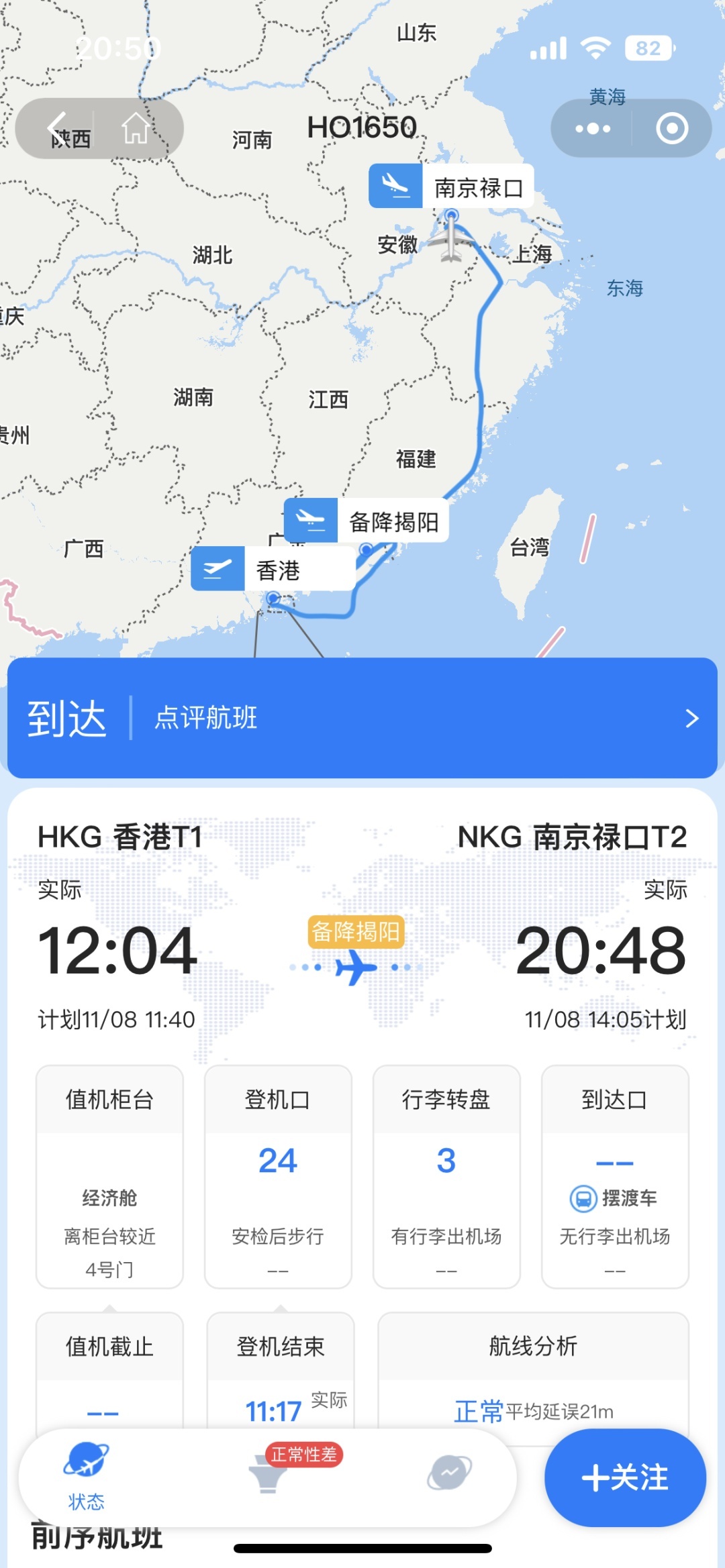Open the 值机柜台 check-in counter card
Screen dimensions: 725x1568
109,1176
